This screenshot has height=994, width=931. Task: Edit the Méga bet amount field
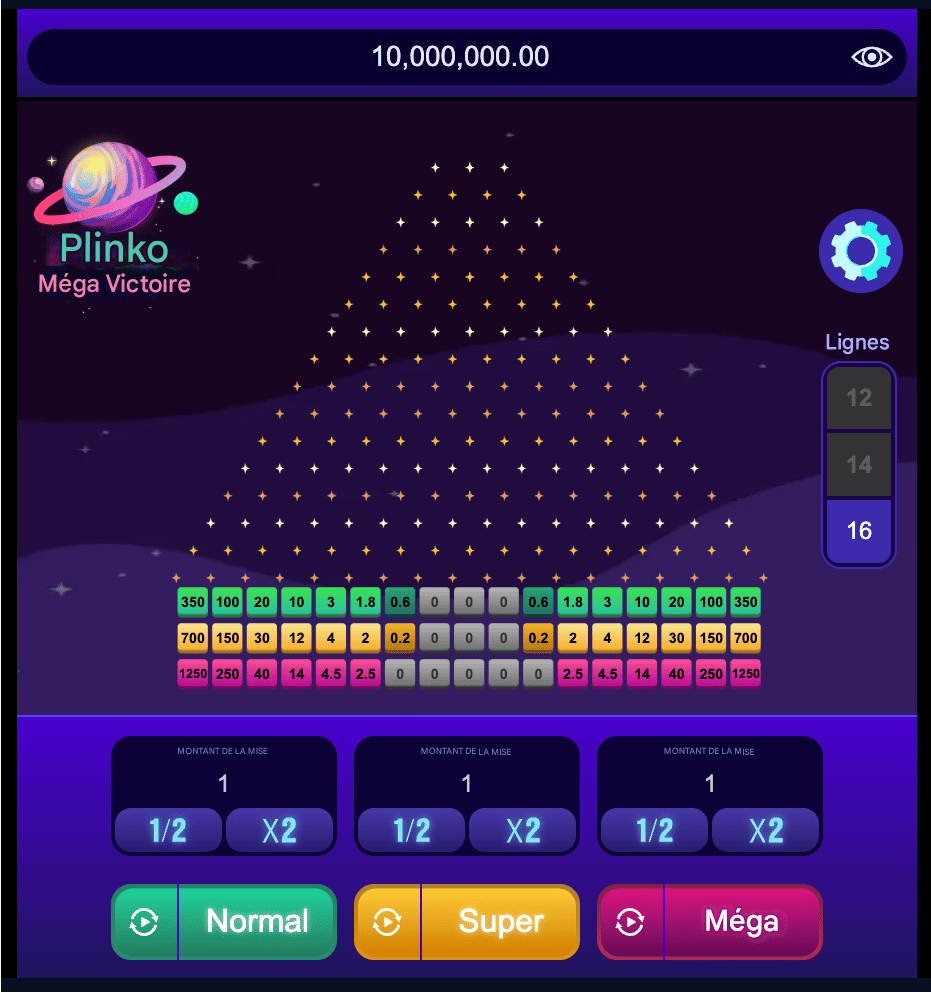click(710, 783)
